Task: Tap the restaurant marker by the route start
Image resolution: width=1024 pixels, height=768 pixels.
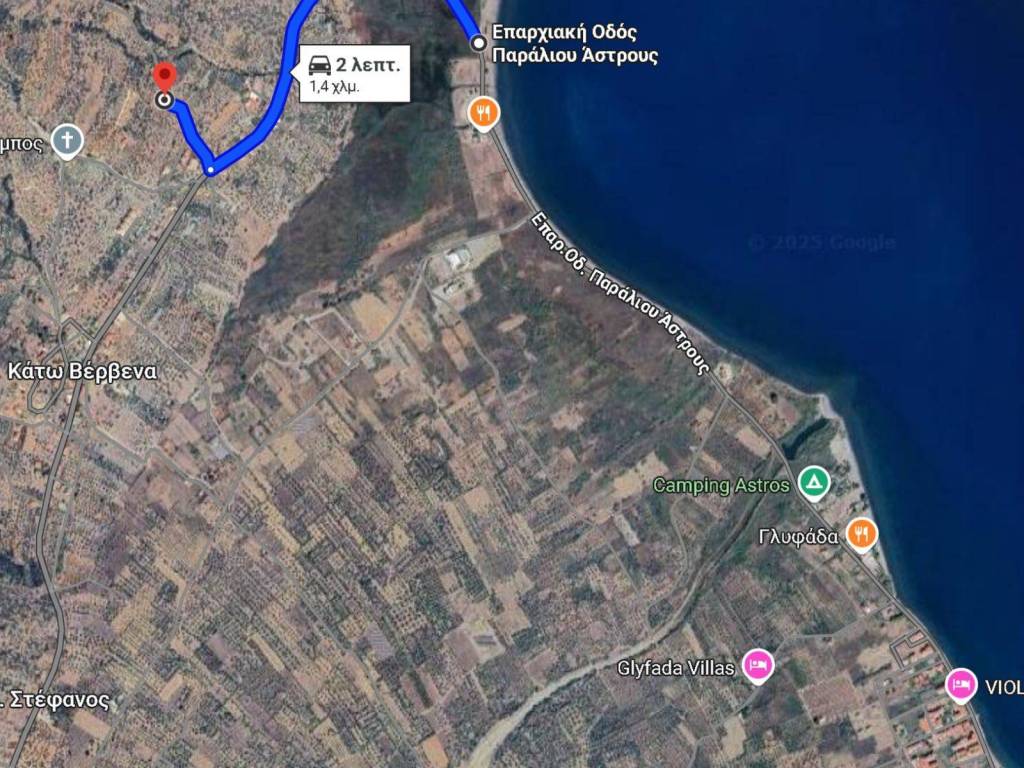Action: 483,112
